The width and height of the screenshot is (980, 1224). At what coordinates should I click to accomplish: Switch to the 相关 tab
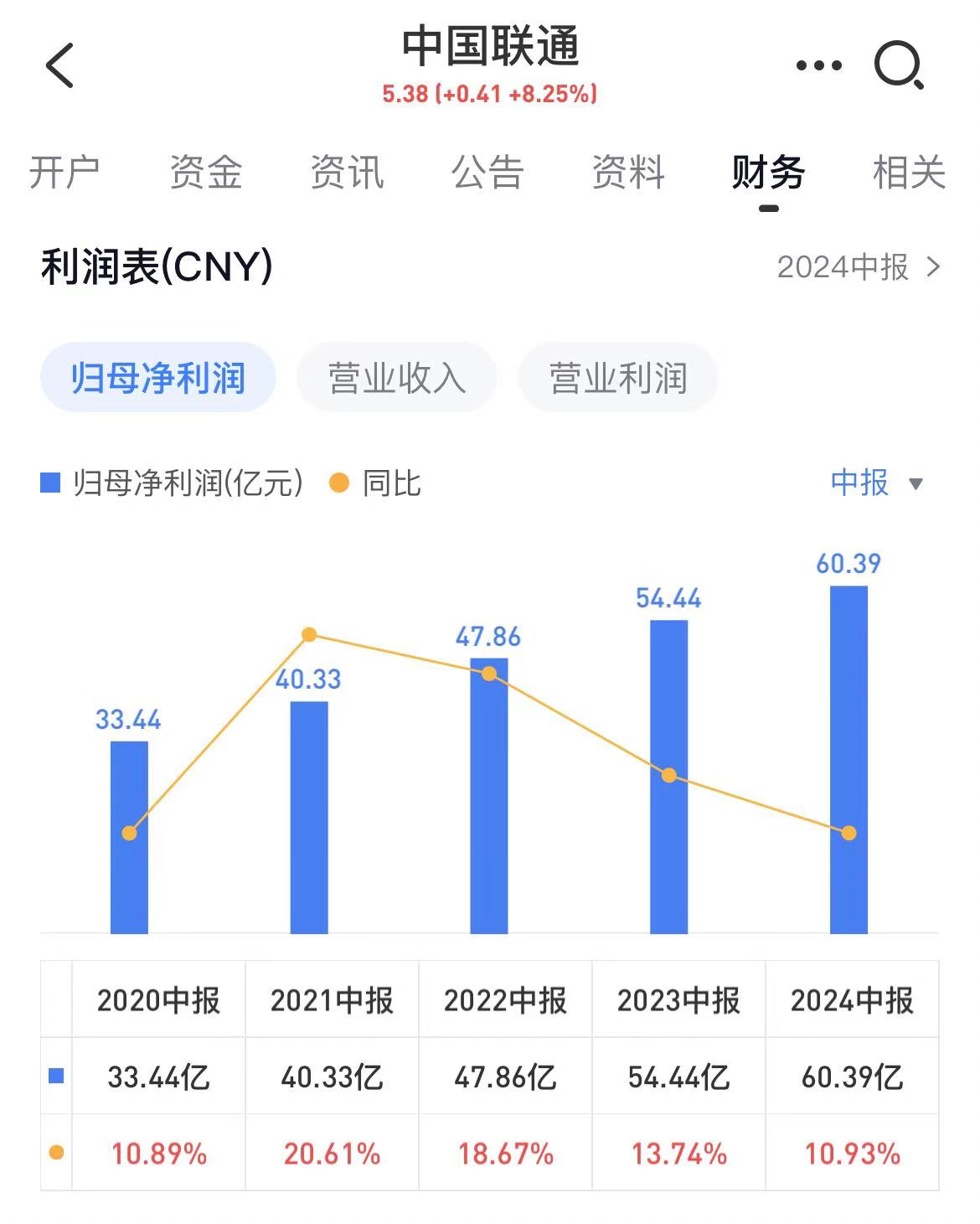[x=909, y=173]
